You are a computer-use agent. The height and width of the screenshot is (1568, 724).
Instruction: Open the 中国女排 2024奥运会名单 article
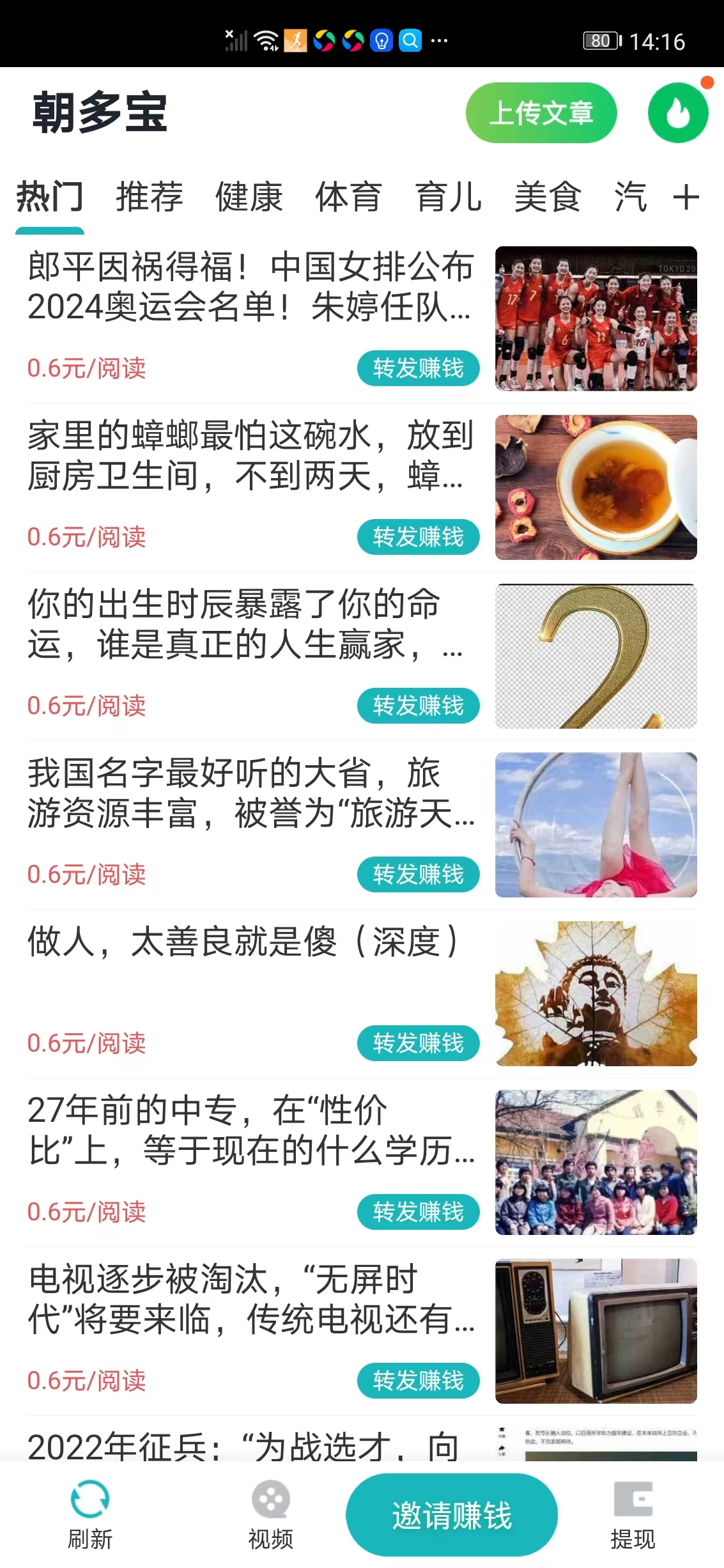[x=250, y=286]
